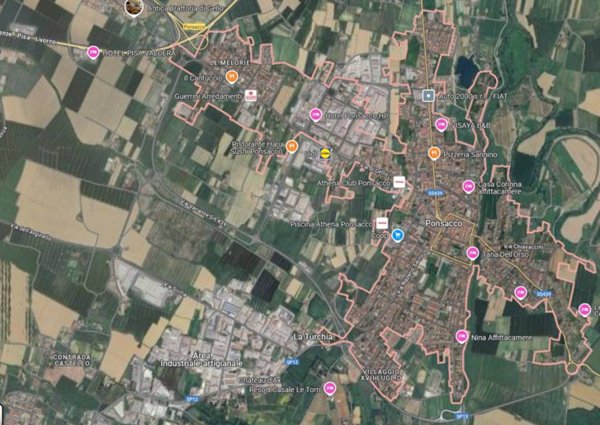
Task: Tap the Resort Casale Le Torri pin
Action: (x=330, y=388)
